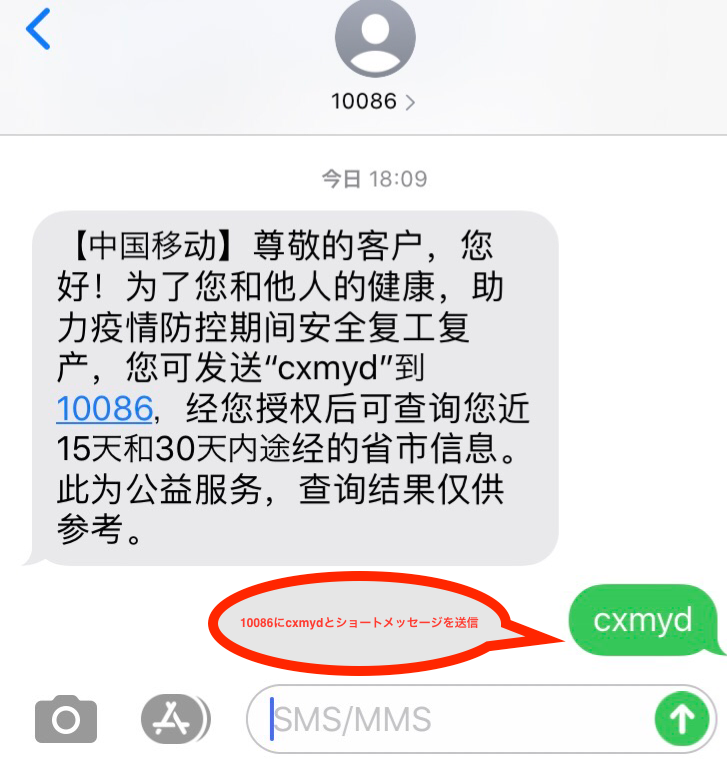Open contact details for 10086
Screen dimensions: 727x762
(375, 101)
